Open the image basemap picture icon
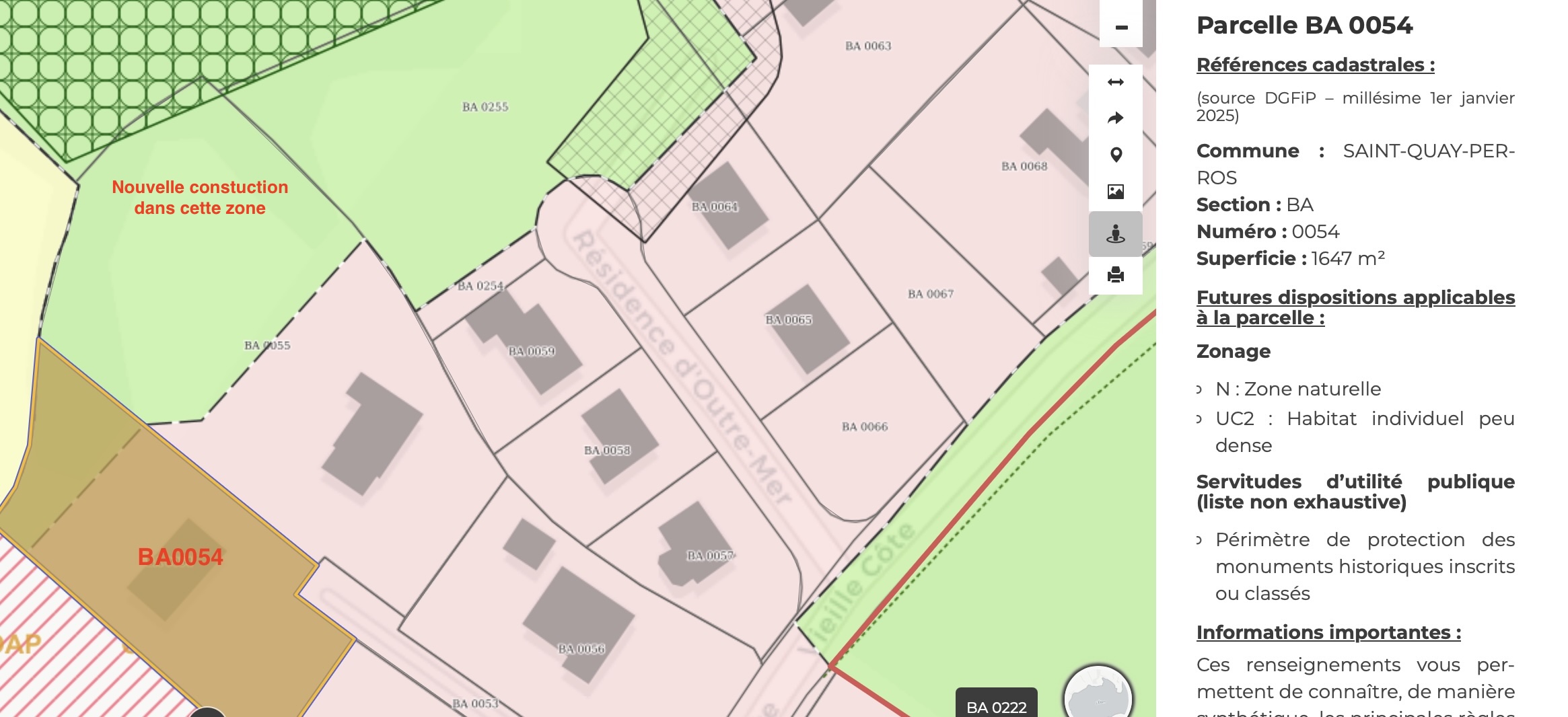Image resolution: width=1568 pixels, height=717 pixels. 1116,192
